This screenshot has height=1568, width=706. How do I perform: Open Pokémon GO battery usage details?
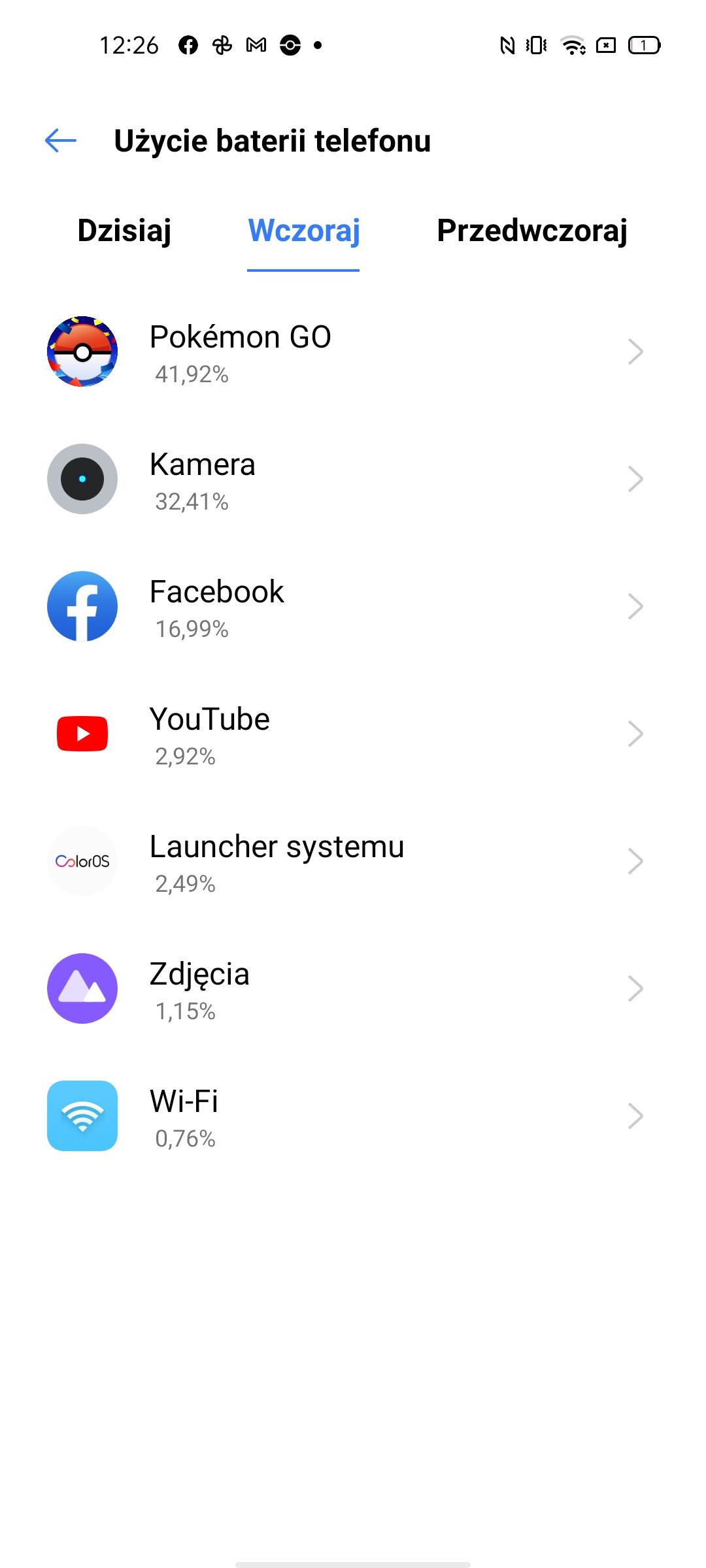(353, 351)
